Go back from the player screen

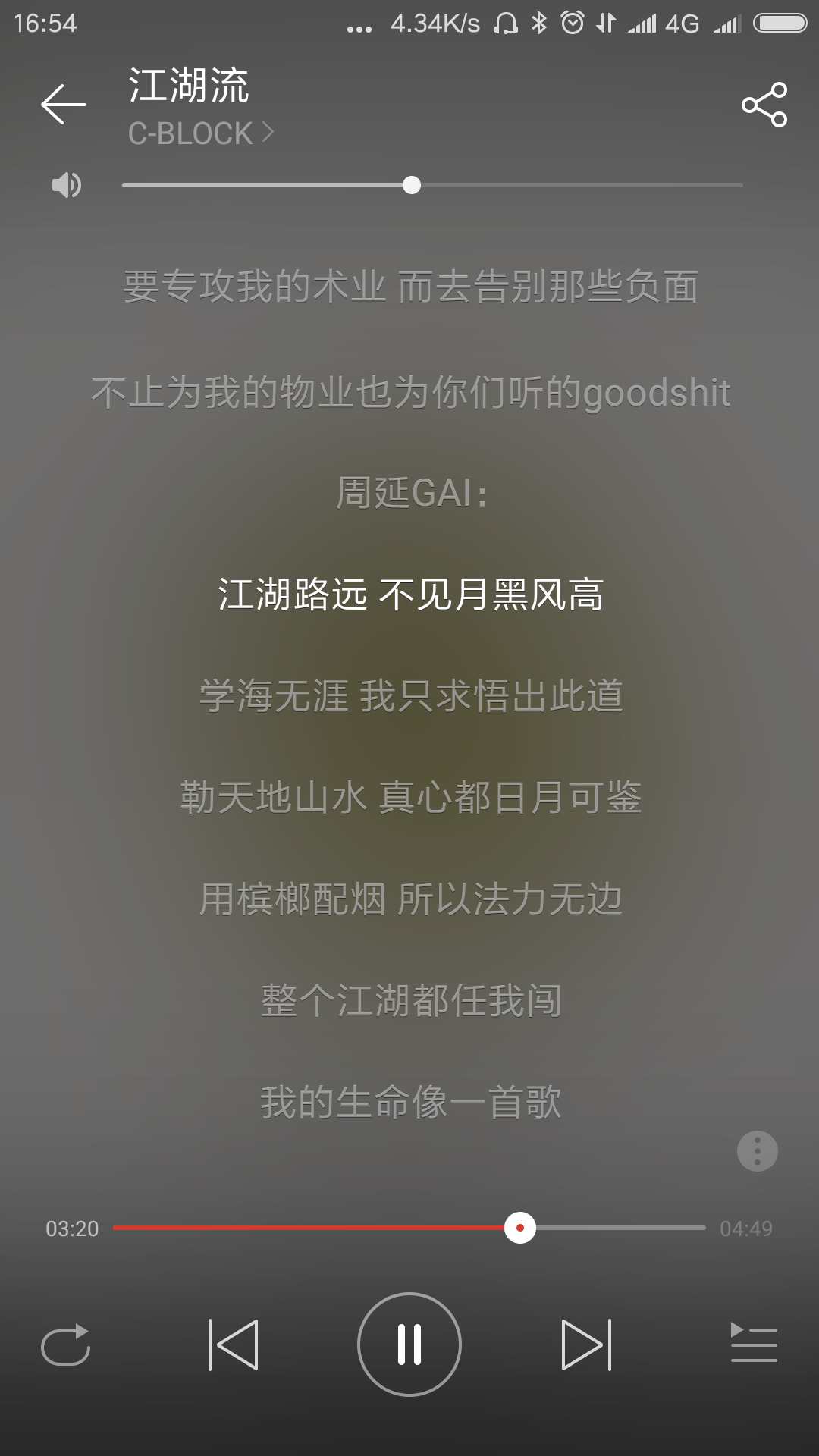64,105
